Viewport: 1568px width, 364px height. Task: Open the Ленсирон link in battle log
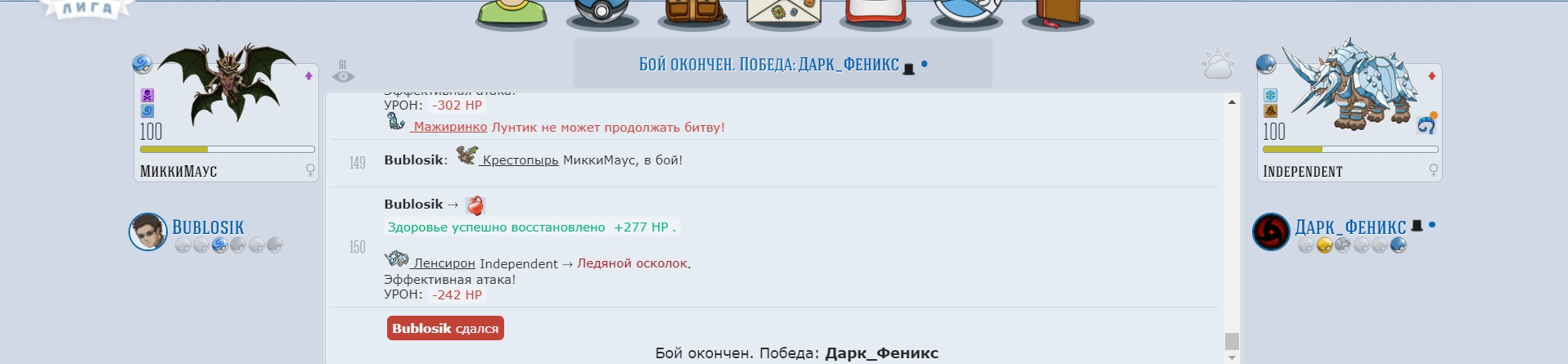point(444,263)
